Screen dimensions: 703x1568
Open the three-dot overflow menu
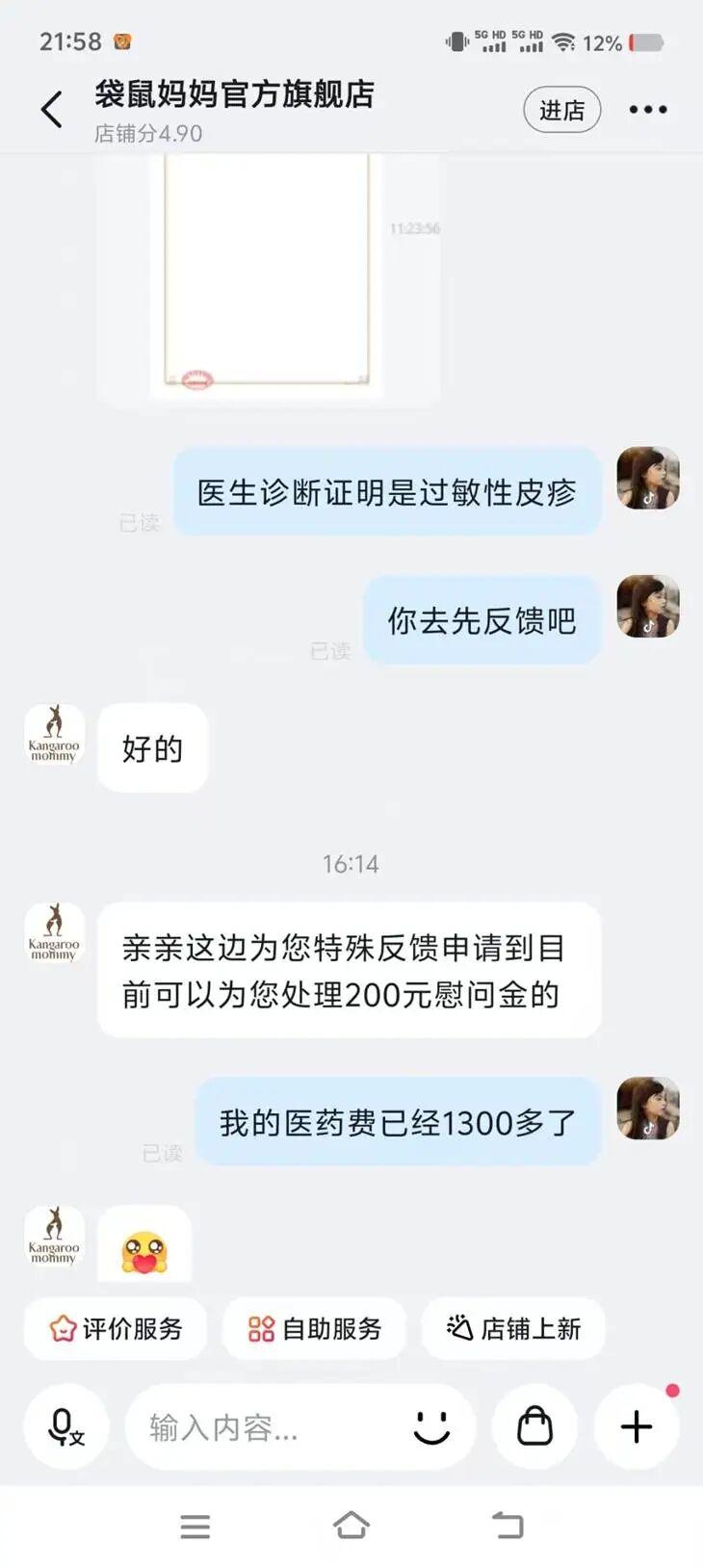[647, 110]
